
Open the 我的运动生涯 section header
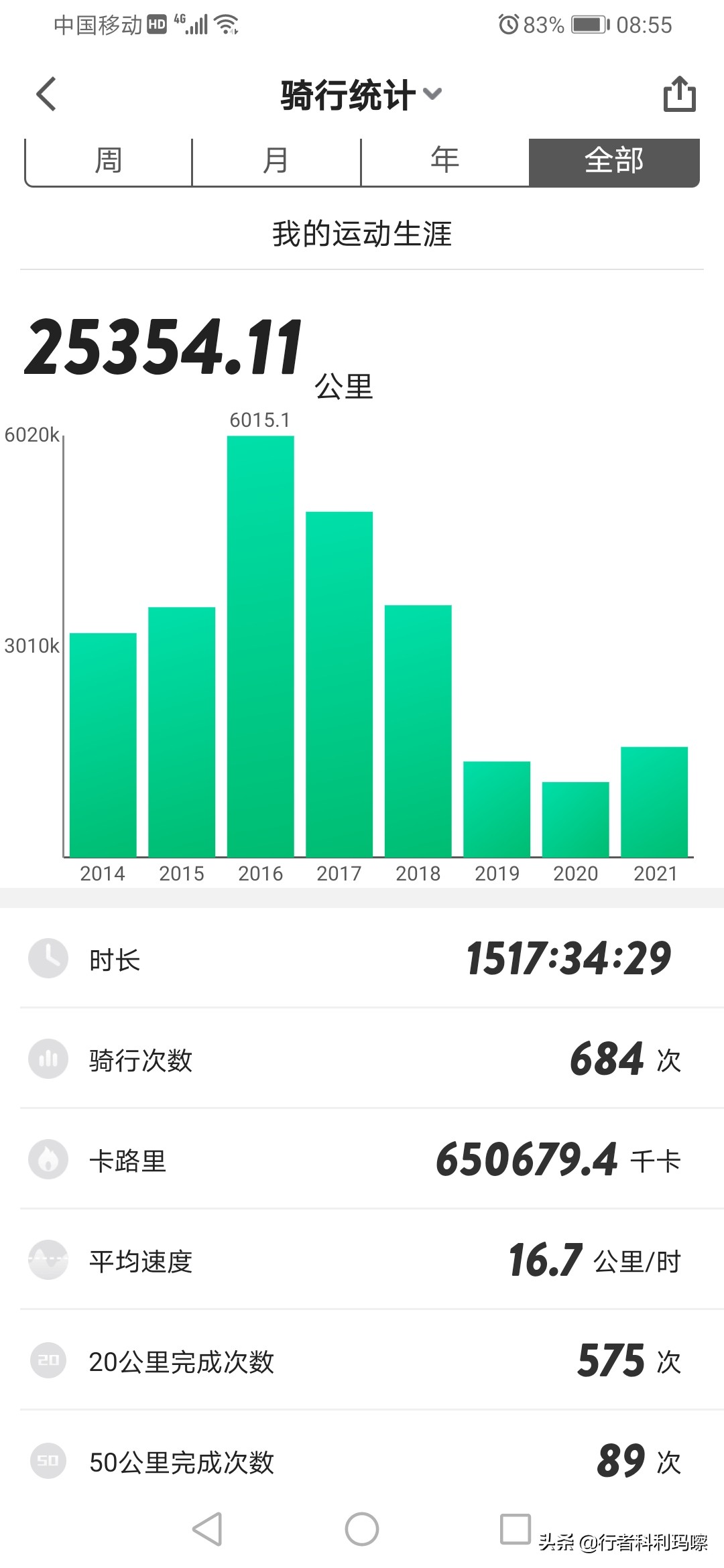coord(362,235)
